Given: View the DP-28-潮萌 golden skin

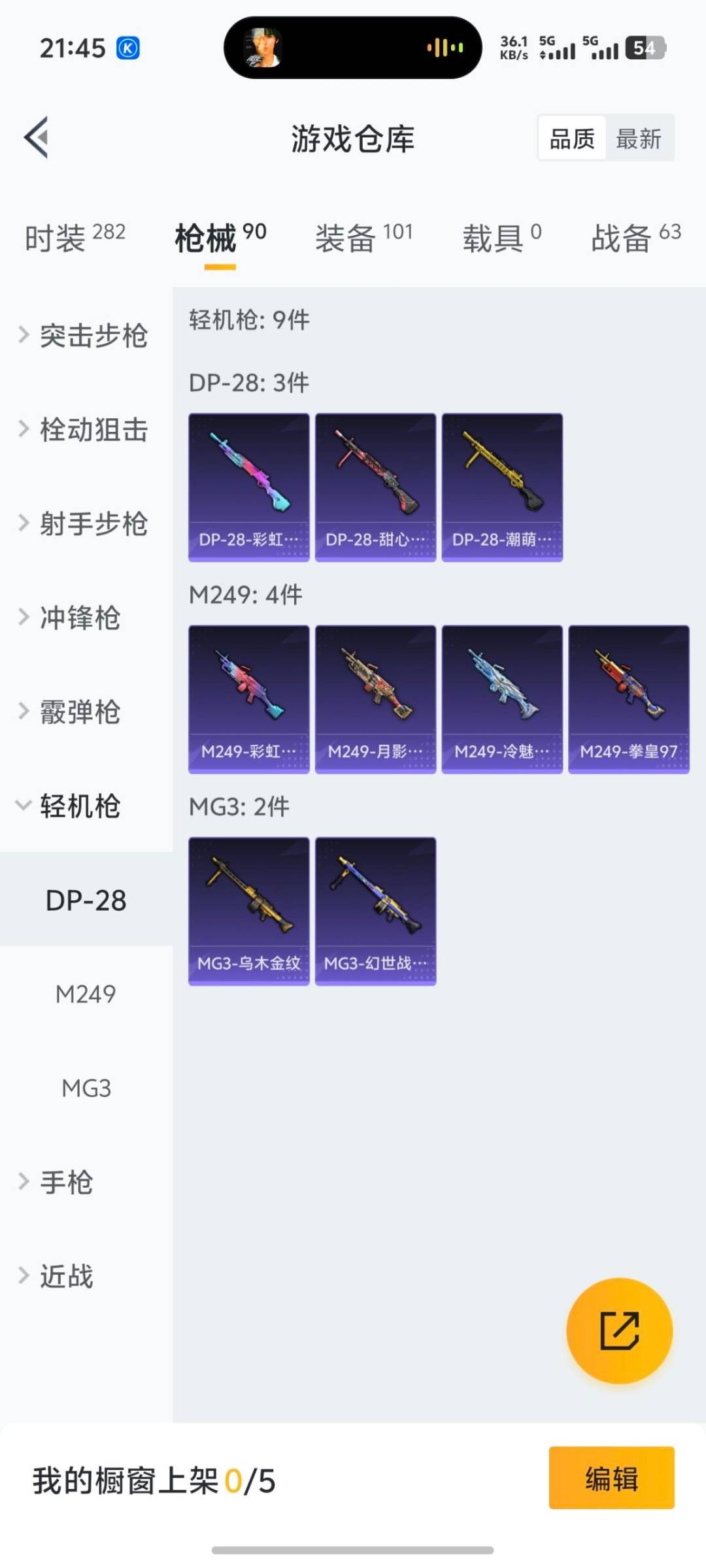Looking at the screenshot, I should [501, 486].
